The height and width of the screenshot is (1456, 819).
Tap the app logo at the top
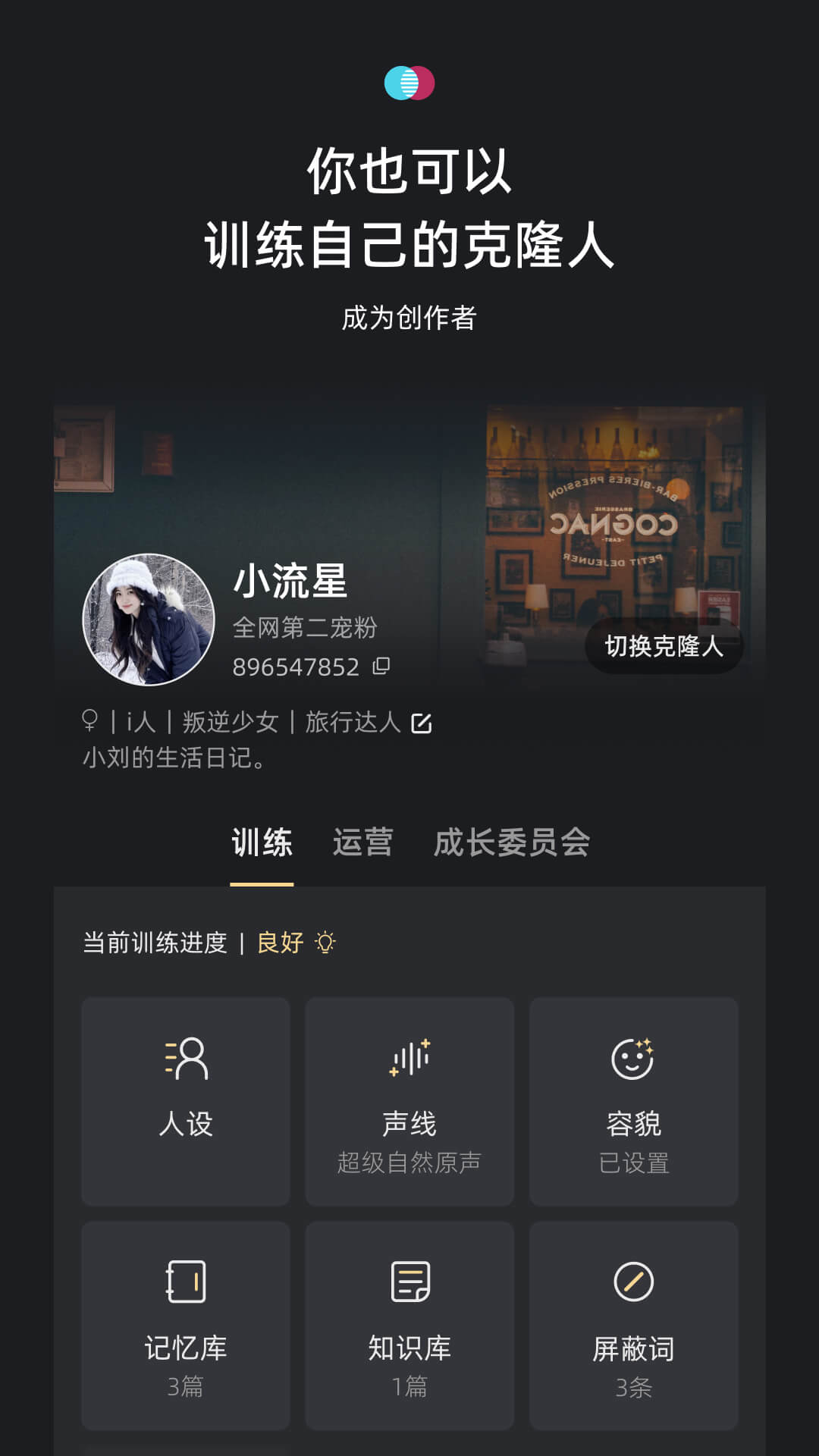point(409,83)
